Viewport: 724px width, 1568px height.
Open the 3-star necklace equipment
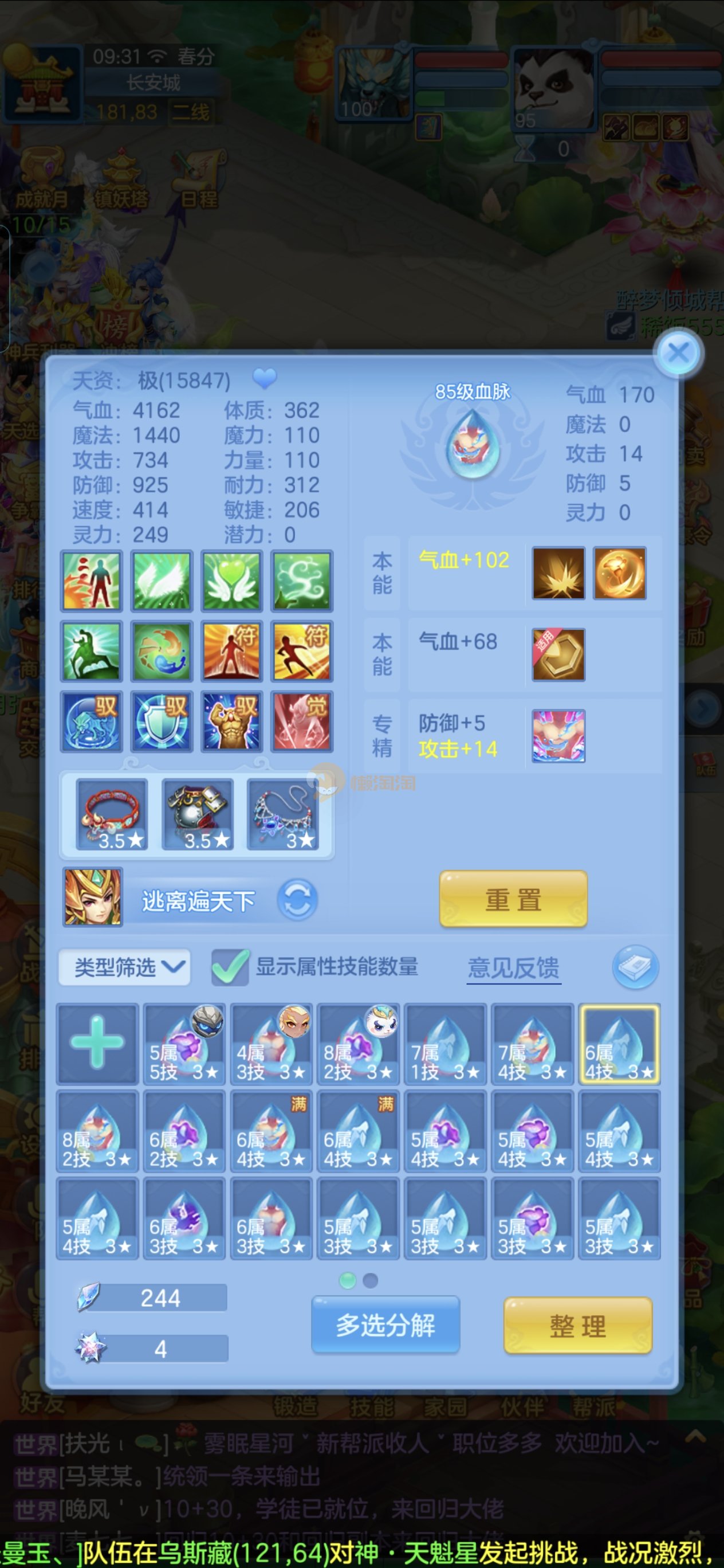pos(282,814)
